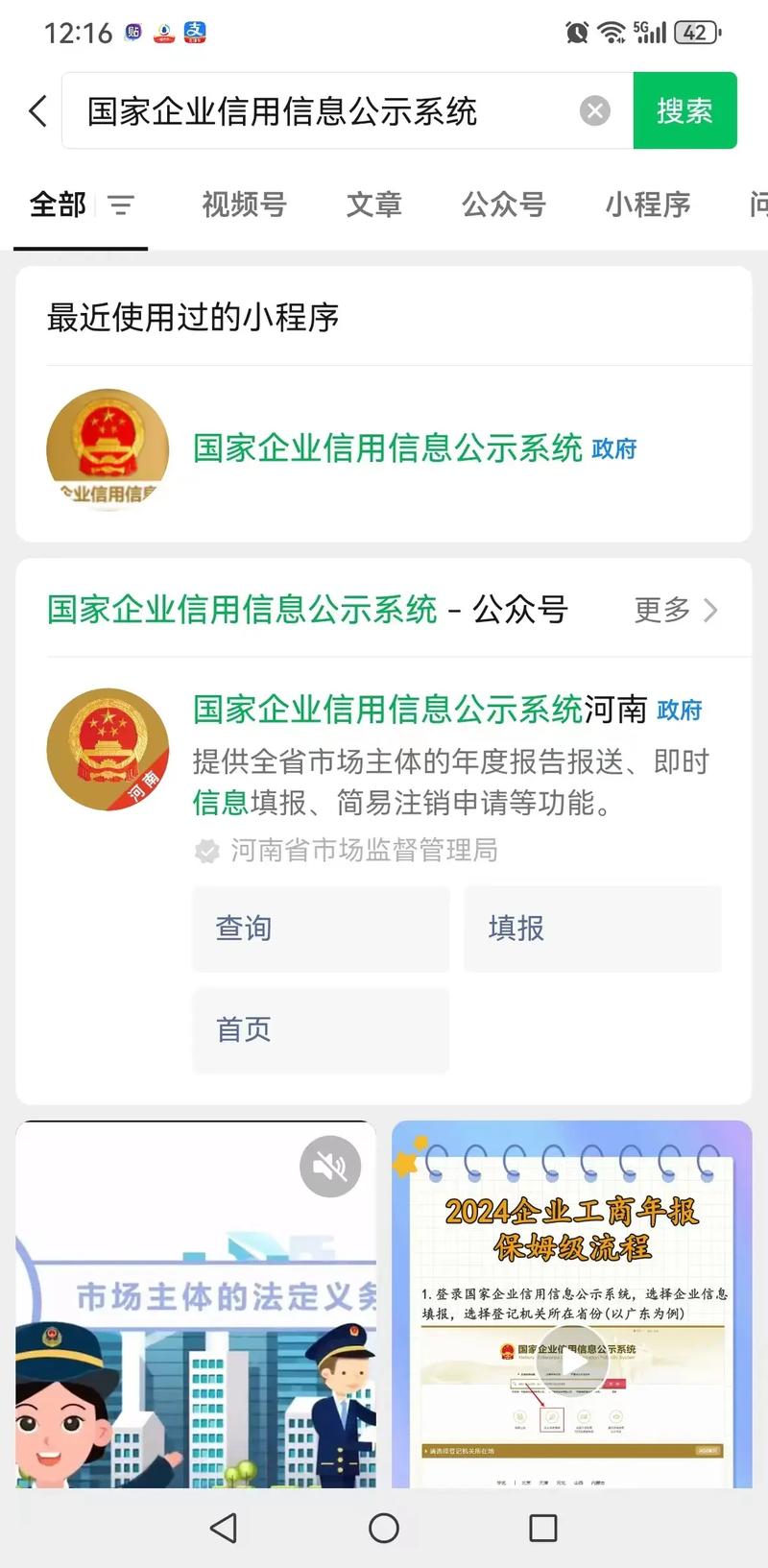Tap the 查询 quick action

tap(321, 929)
